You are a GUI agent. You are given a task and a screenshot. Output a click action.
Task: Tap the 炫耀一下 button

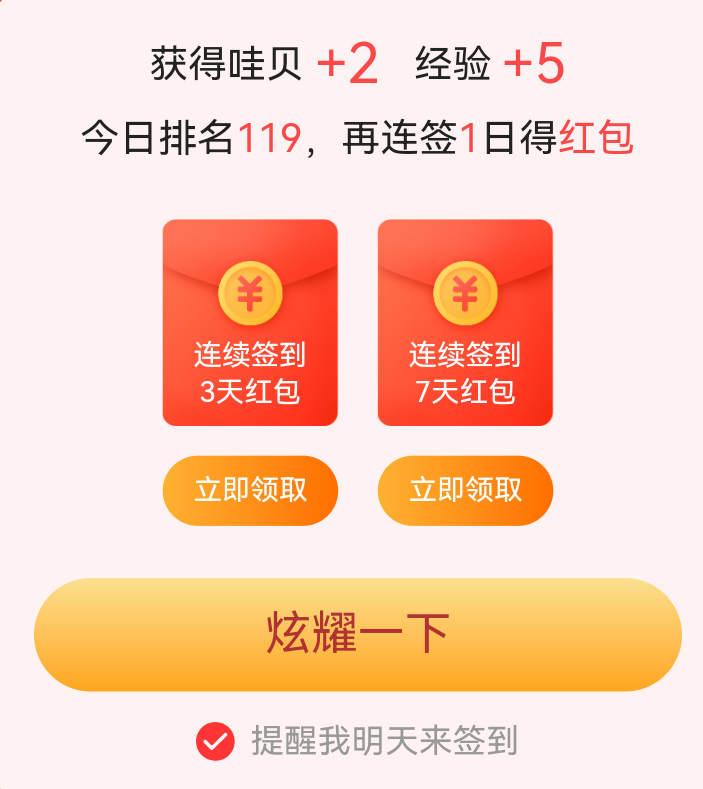[357, 634]
